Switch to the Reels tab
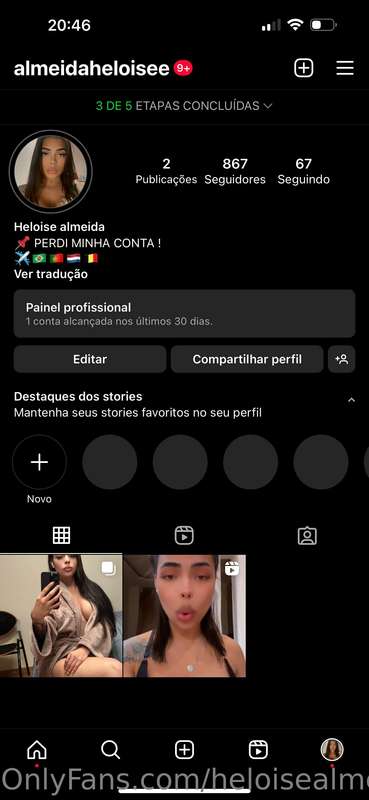 [184, 536]
